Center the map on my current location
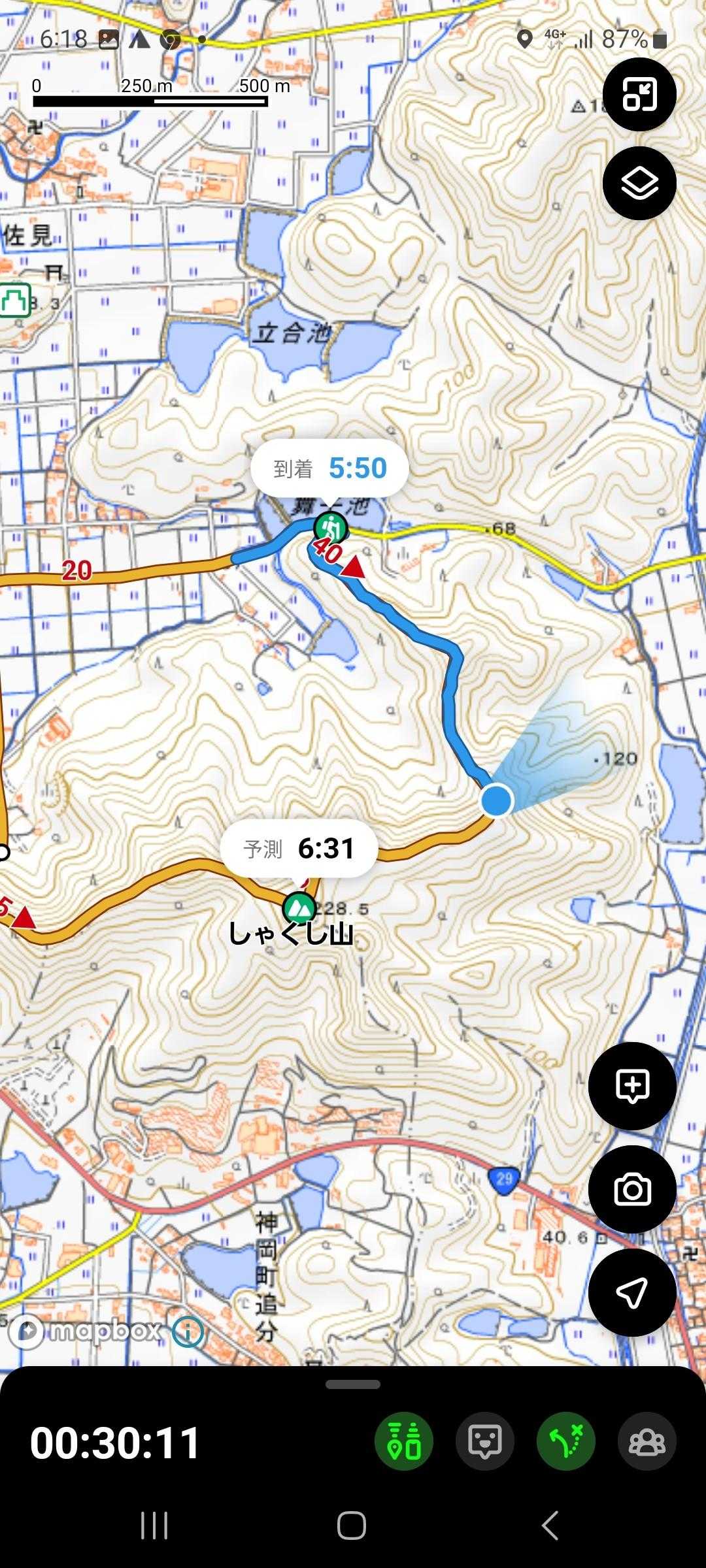 click(631, 1292)
